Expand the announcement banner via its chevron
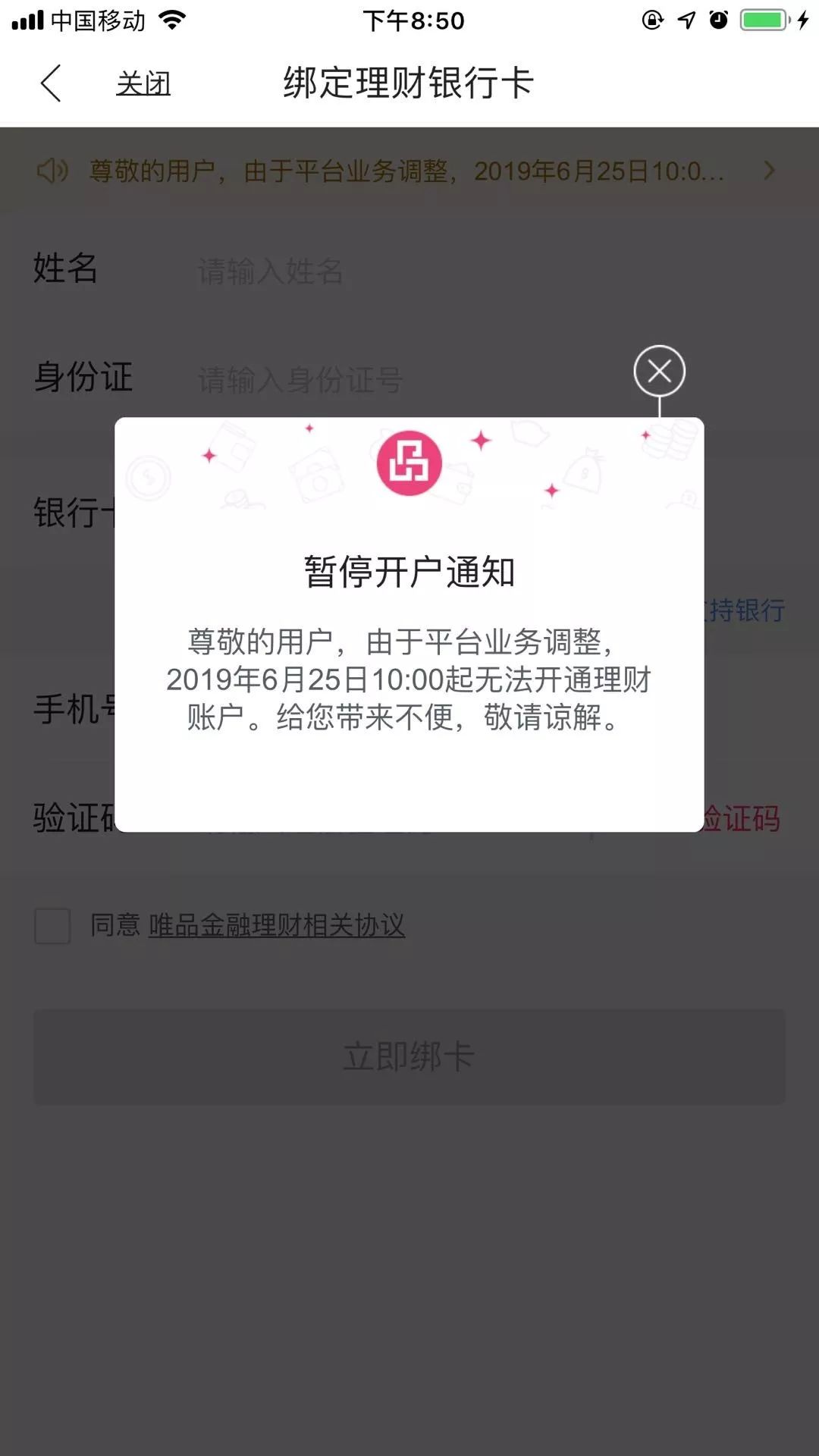819x1456 pixels. pyautogui.click(x=769, y=171)
